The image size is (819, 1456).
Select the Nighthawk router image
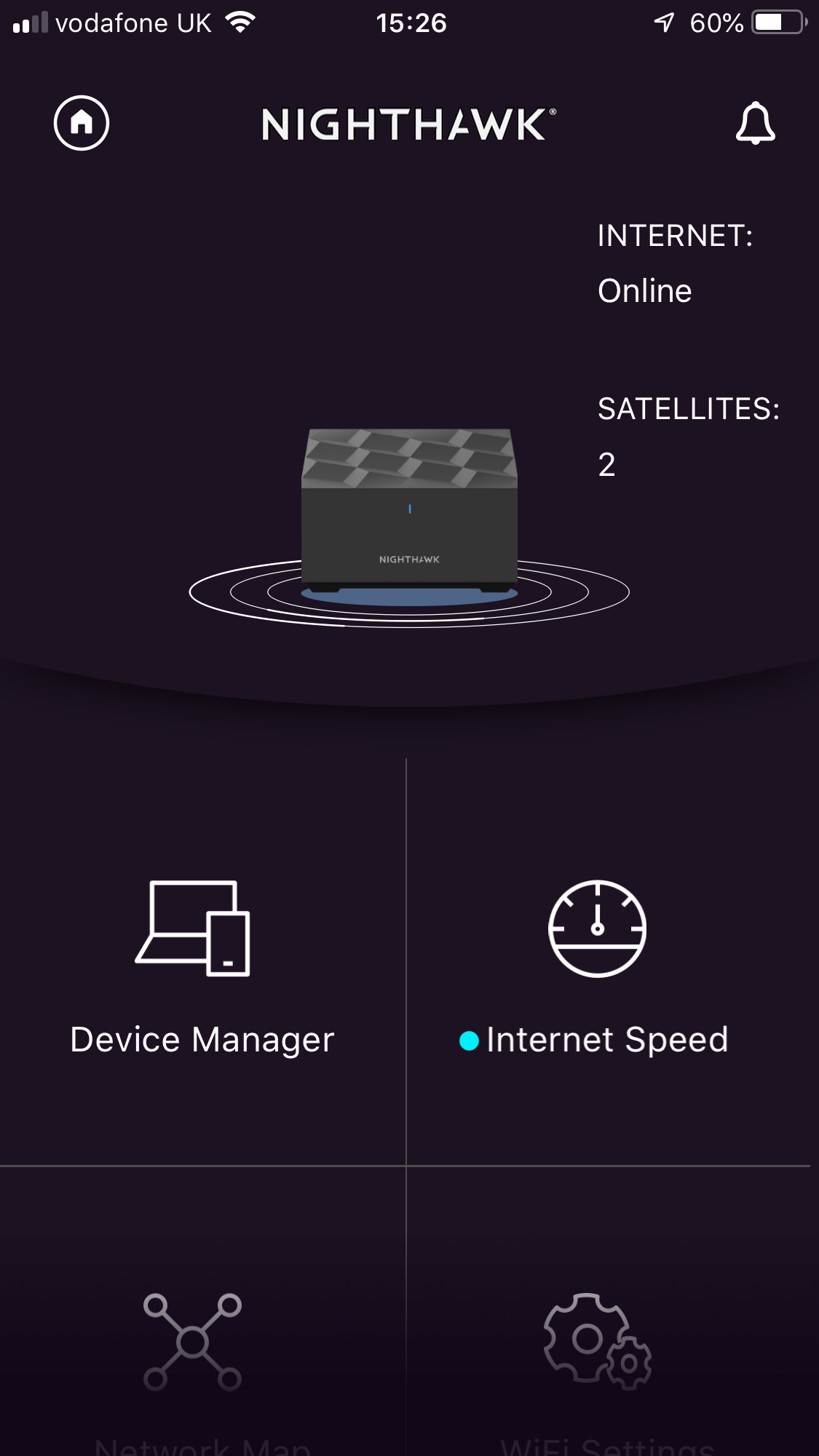pos(409,517)
